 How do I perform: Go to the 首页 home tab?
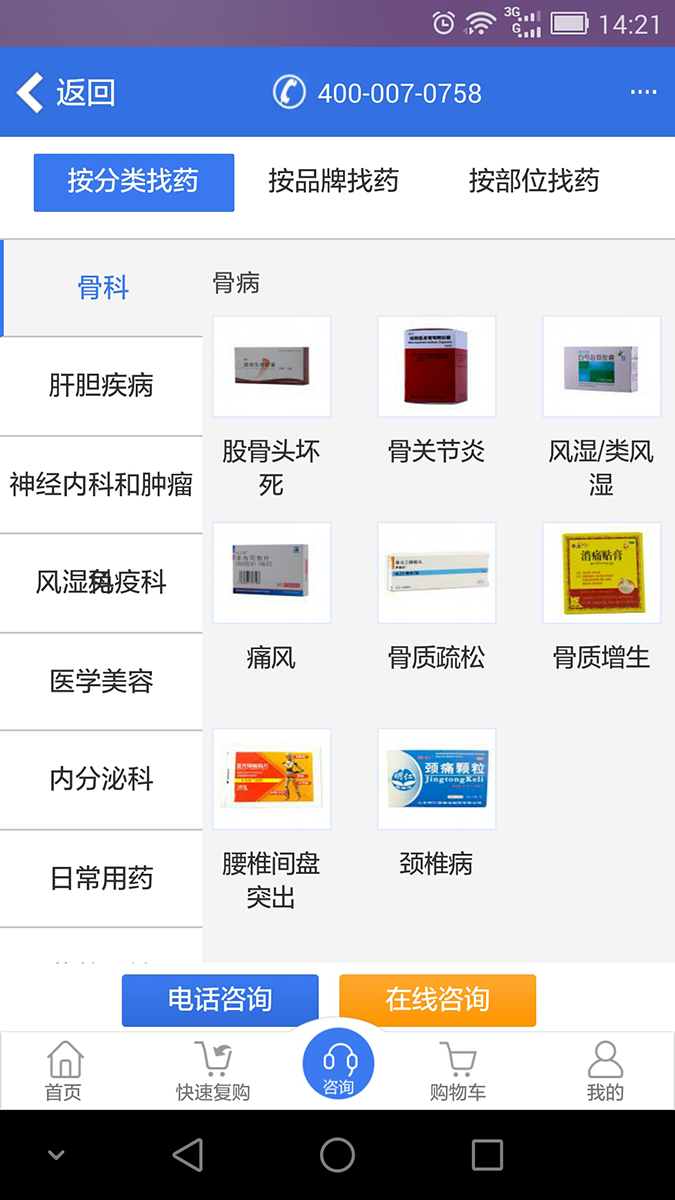click(x=64, y=1071)
